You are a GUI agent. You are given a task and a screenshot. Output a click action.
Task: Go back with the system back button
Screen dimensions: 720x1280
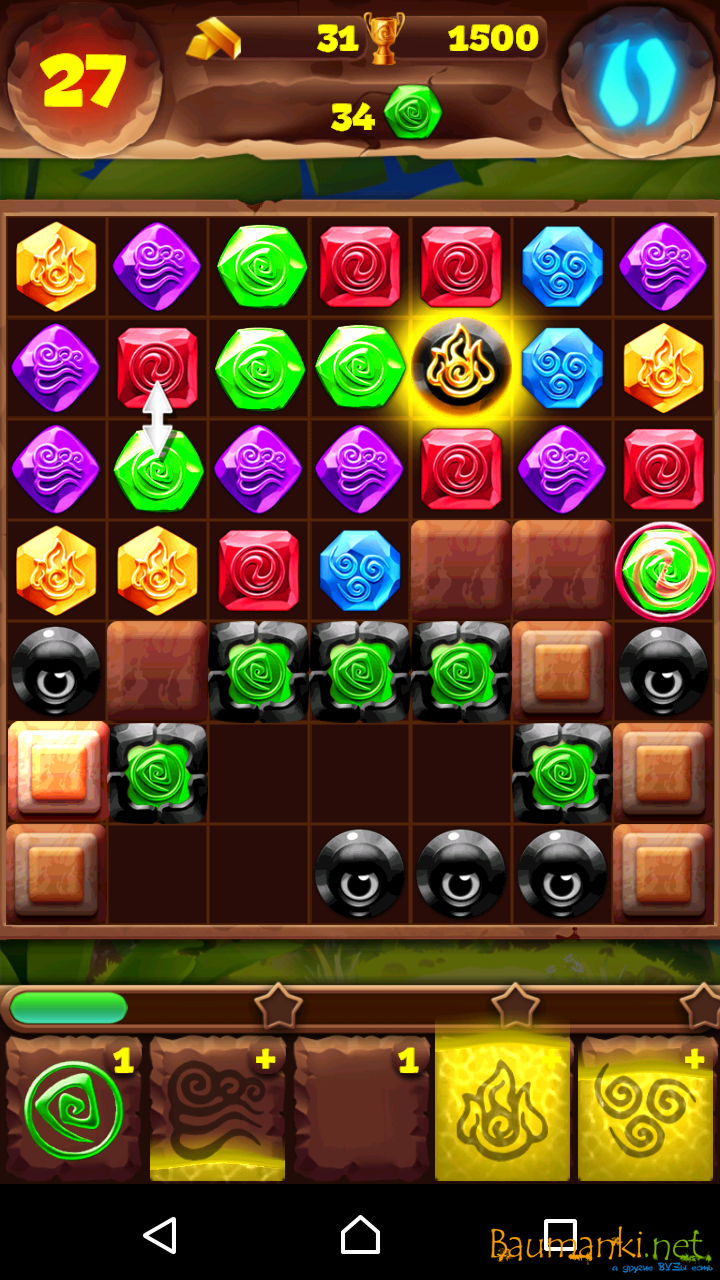coord(160,1236)
